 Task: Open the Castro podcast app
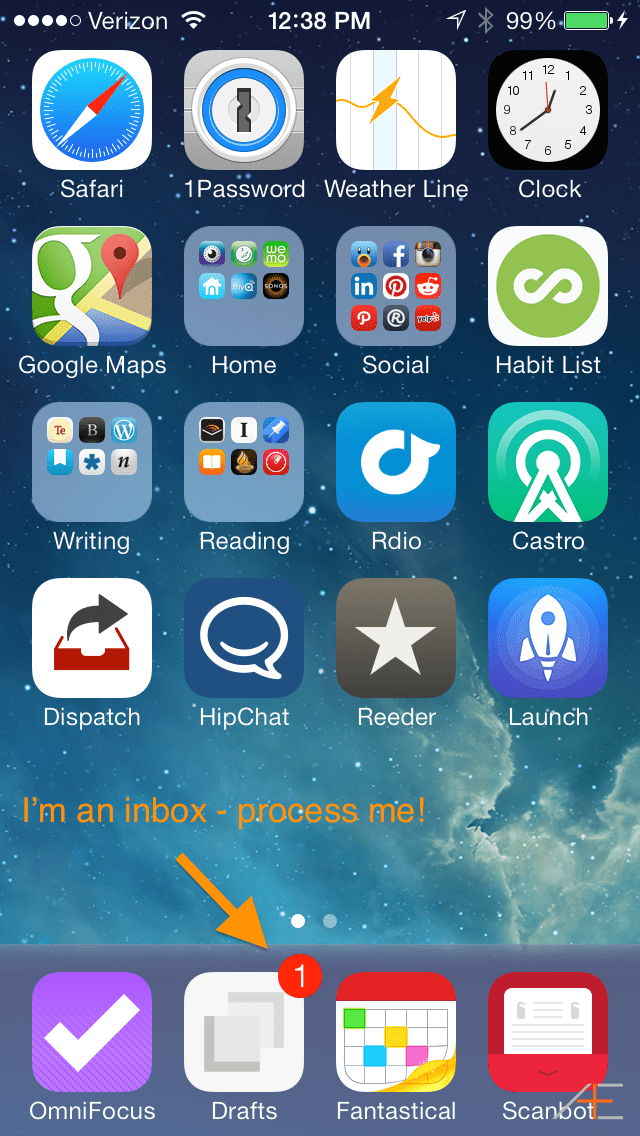click(548, 462)
